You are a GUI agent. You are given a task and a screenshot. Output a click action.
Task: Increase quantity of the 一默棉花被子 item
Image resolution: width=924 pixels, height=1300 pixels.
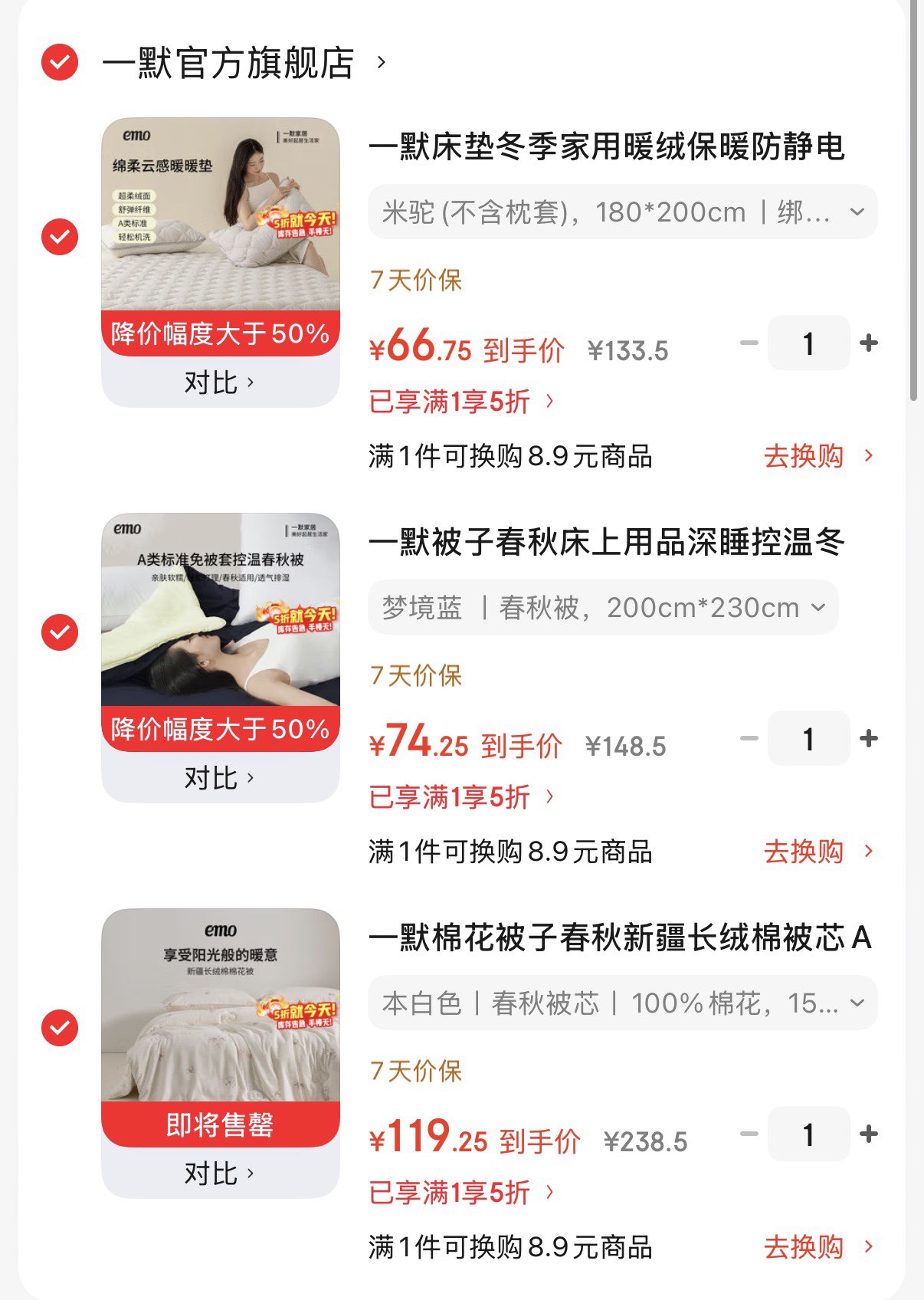868,1134
